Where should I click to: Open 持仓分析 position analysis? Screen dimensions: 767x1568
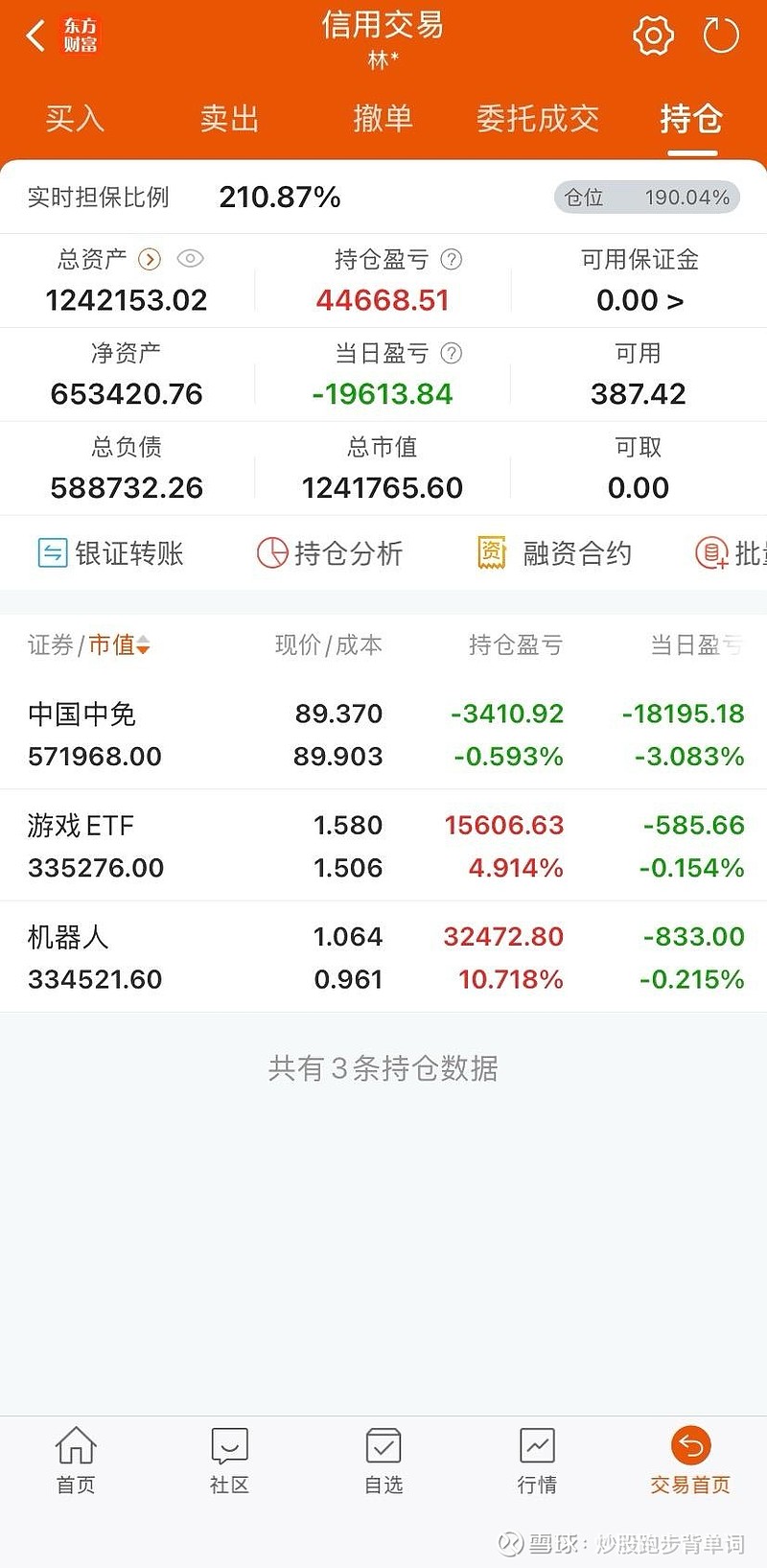tap(331, 553)
